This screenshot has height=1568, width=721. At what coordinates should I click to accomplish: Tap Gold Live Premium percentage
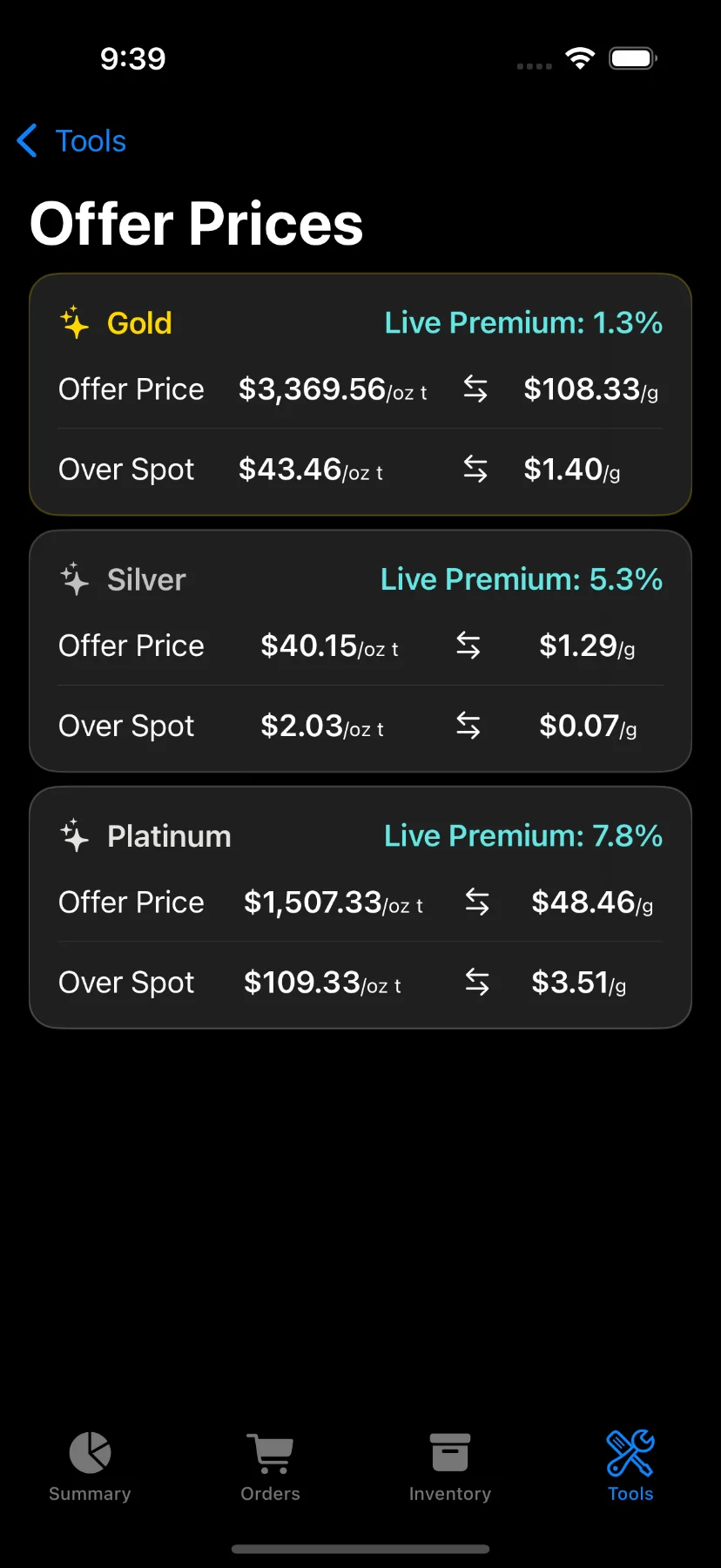tap(523, 322)
